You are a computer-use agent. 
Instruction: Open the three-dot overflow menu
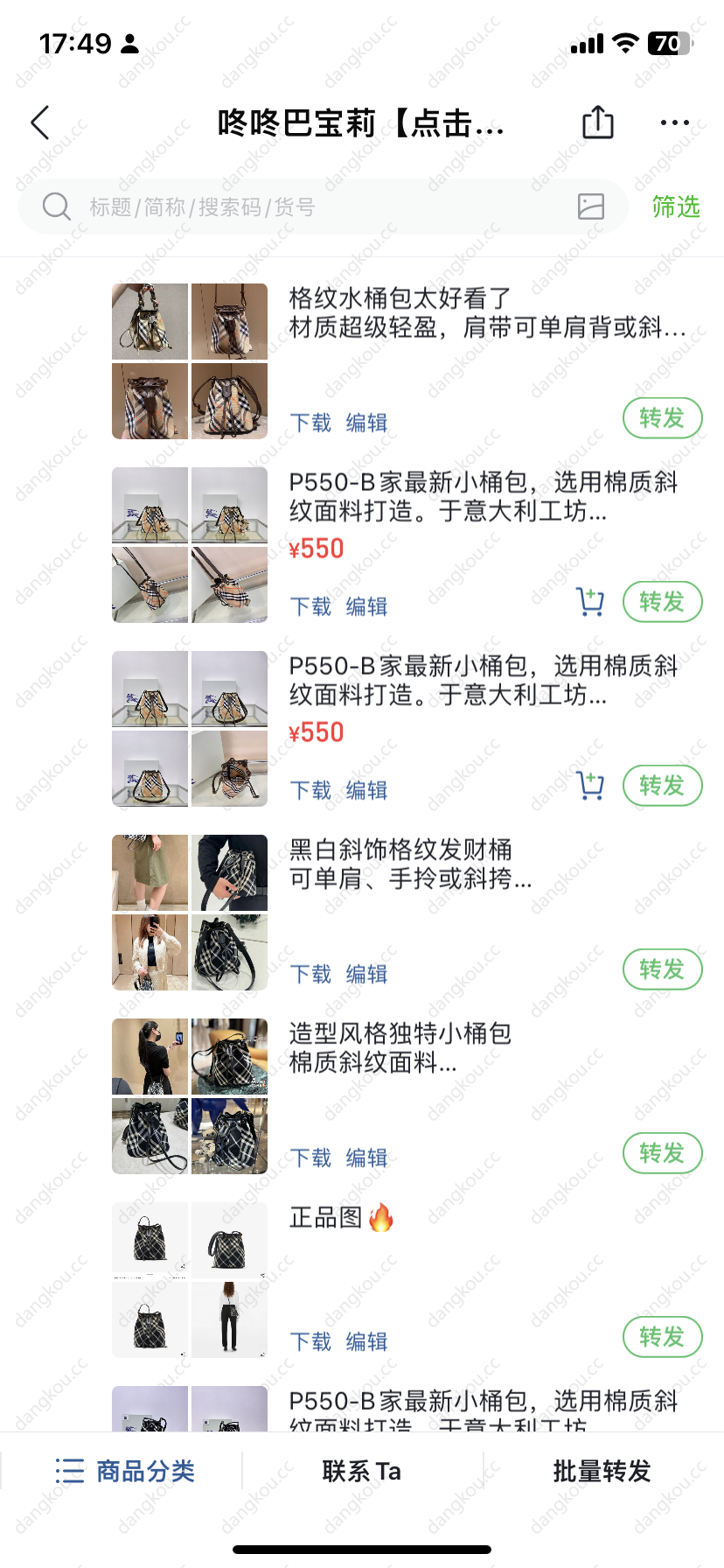coord(674,122)
